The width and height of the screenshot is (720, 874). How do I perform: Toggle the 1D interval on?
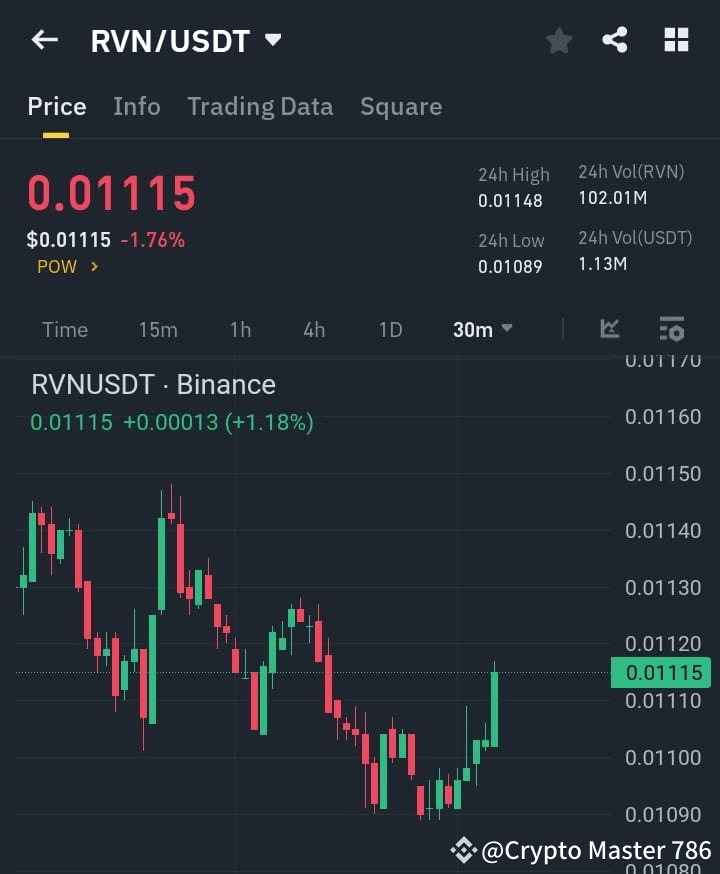pyautogui.click(x=390, y=329)
